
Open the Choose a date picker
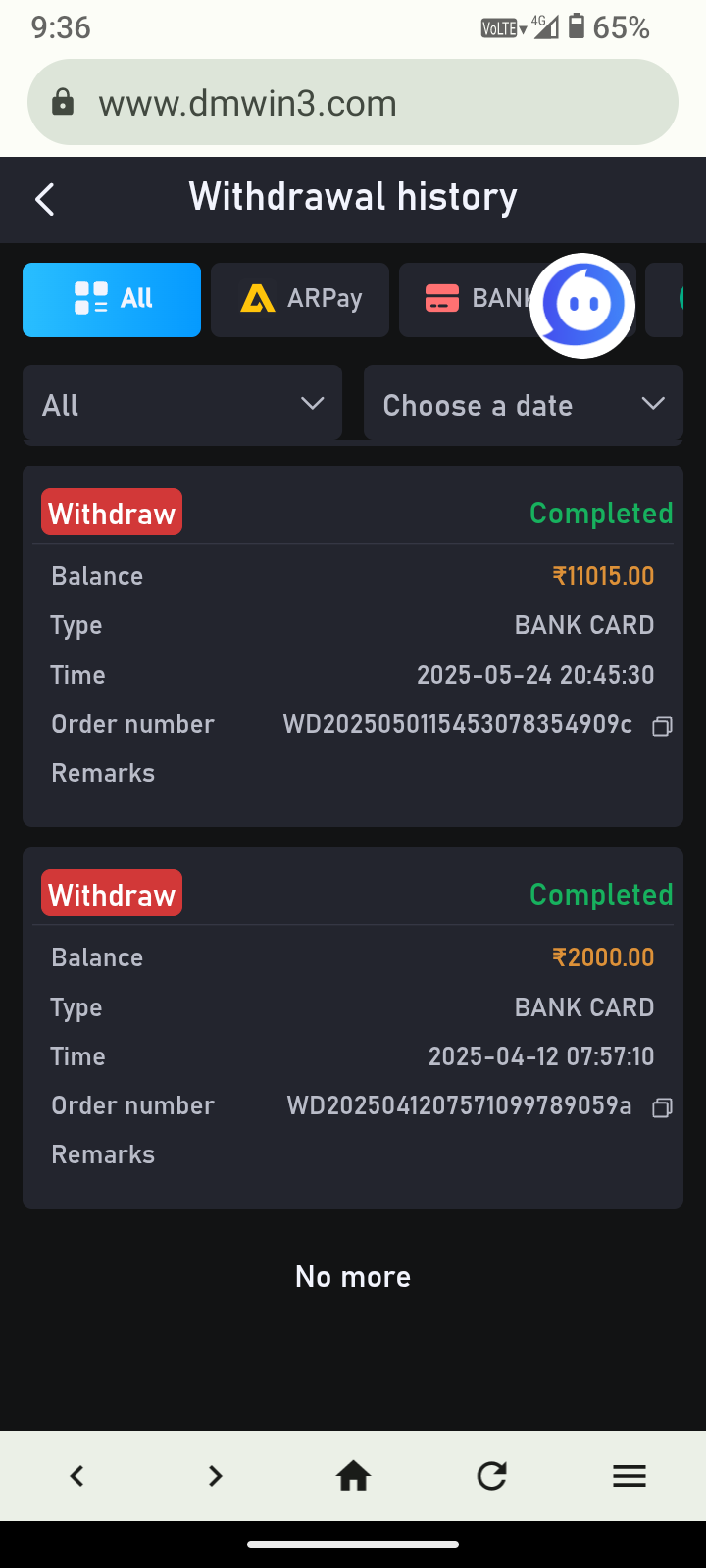click(523, 404)
